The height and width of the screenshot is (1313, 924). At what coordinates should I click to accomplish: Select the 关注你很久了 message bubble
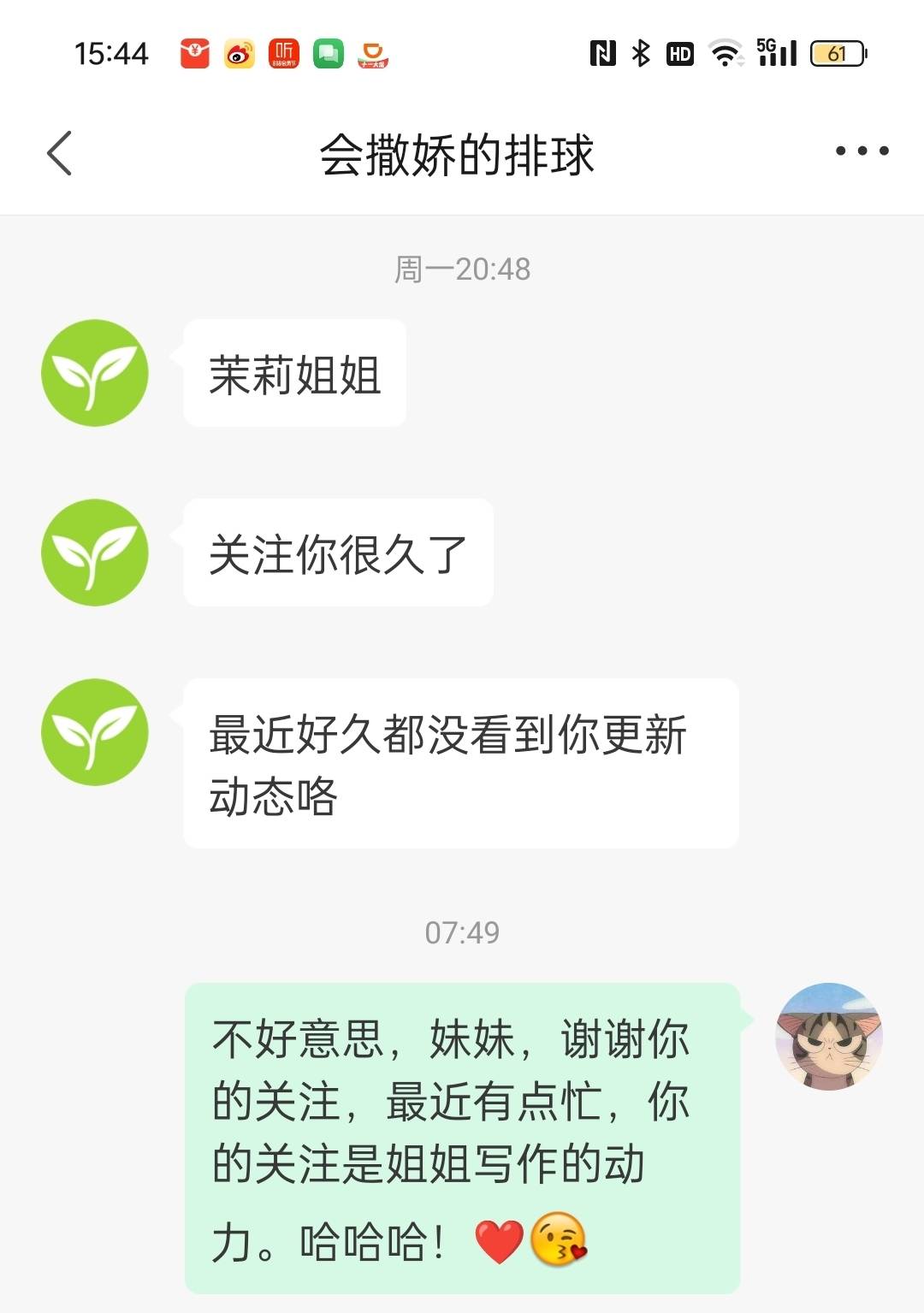336,552
